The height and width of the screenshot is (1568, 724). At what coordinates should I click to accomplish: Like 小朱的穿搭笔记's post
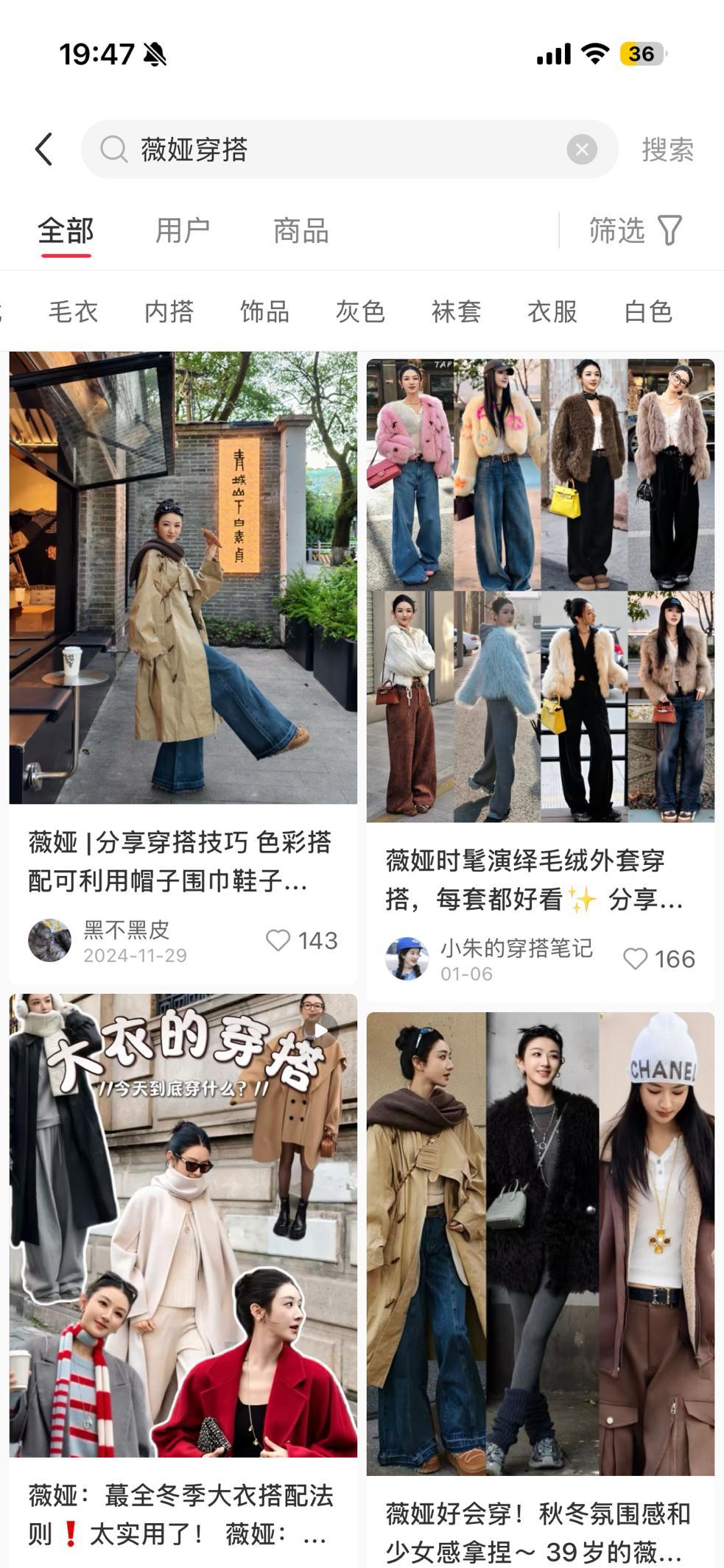[x=635, y=958]
